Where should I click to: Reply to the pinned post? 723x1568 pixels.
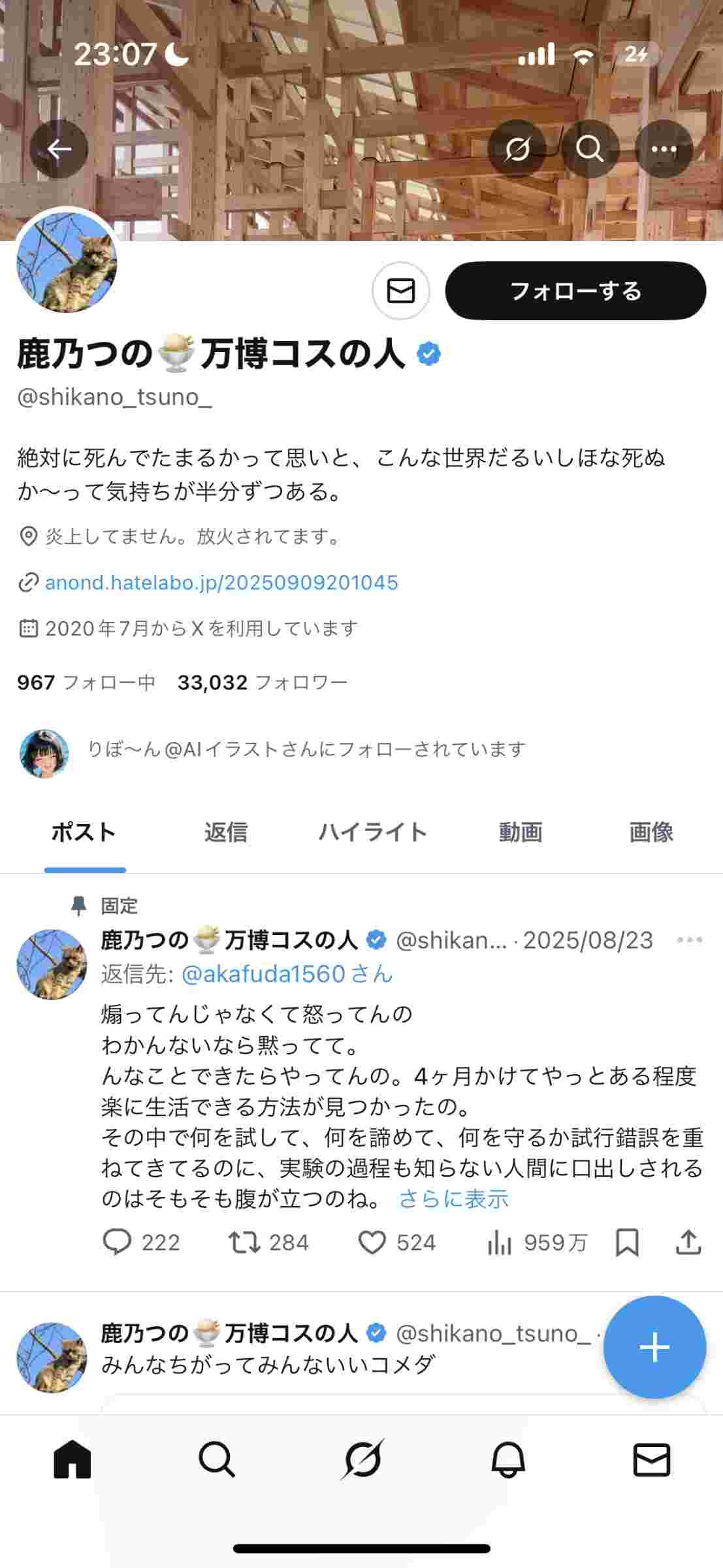pos(118,1242)
